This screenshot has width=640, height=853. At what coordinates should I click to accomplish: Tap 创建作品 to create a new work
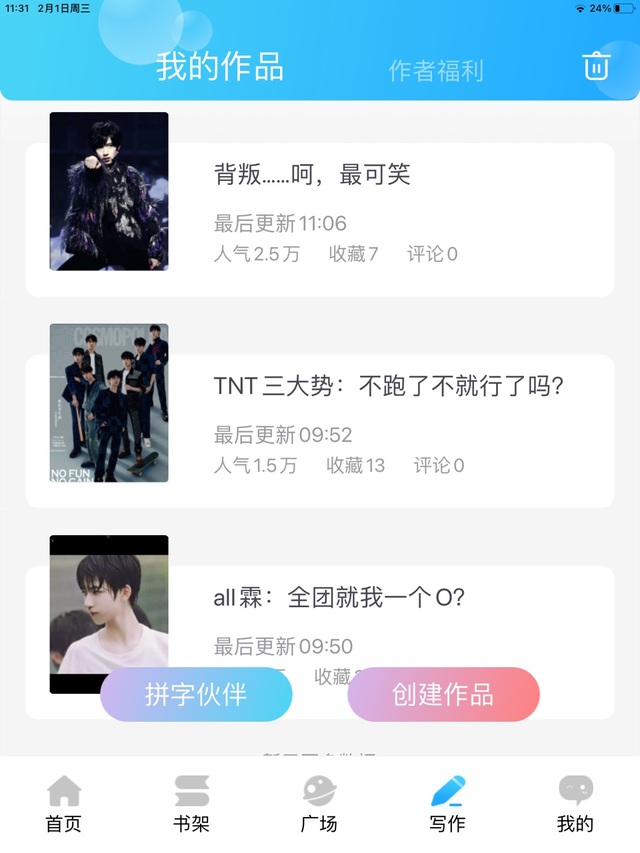point(444,694)
